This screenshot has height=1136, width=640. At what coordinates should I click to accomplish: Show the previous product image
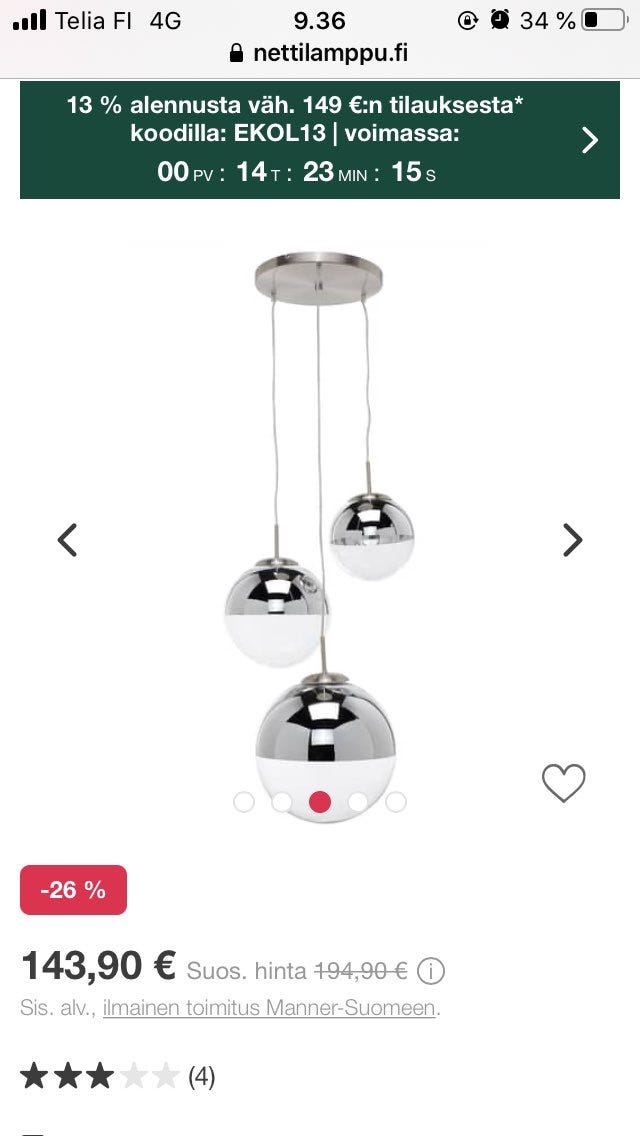point(67,540)
